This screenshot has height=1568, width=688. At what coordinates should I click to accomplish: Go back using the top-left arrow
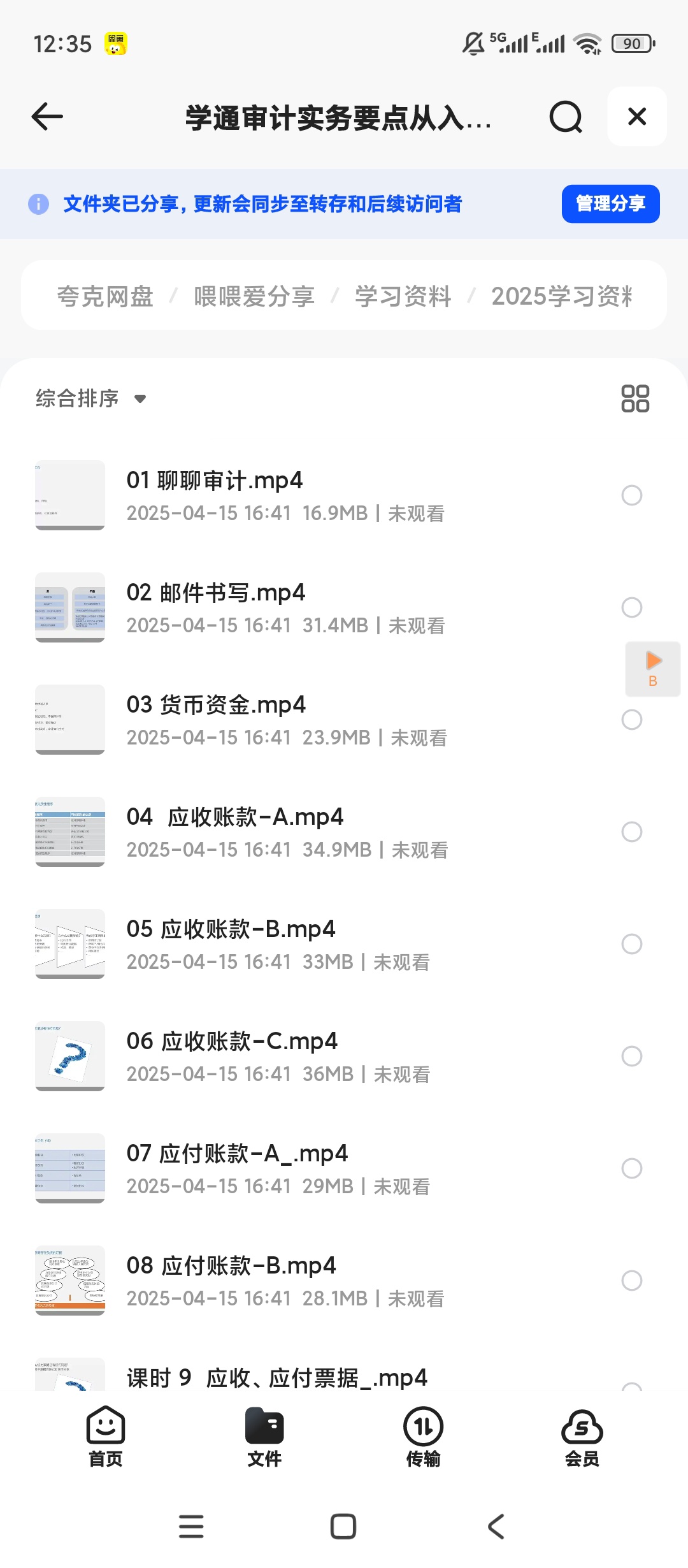47,117
